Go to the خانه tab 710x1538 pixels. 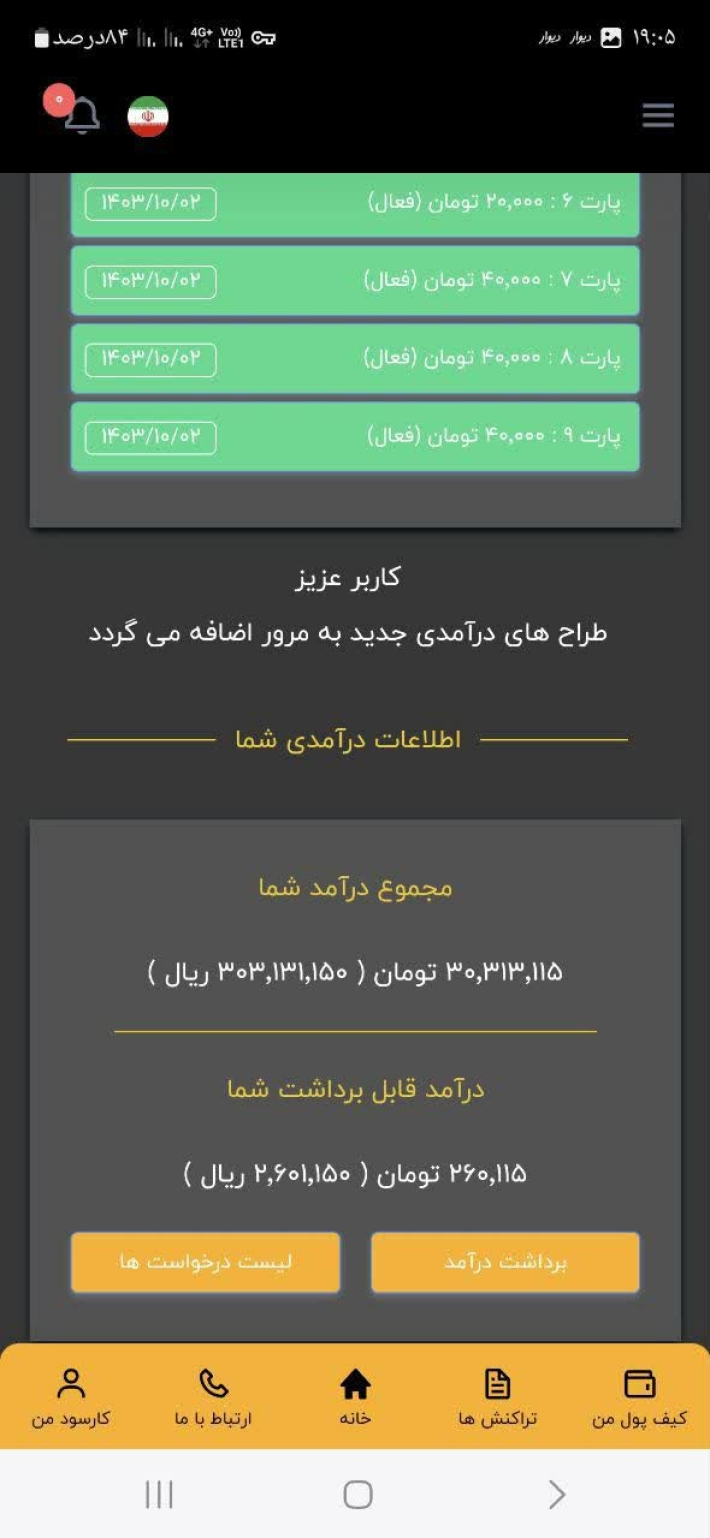(355, 1398)
